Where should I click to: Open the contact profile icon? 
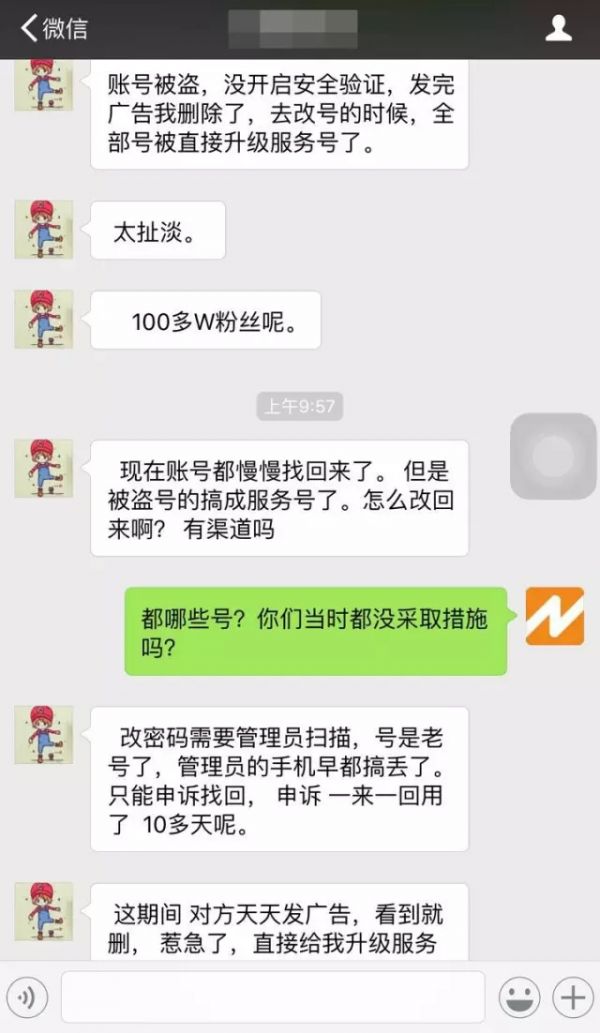pos(557,28)
